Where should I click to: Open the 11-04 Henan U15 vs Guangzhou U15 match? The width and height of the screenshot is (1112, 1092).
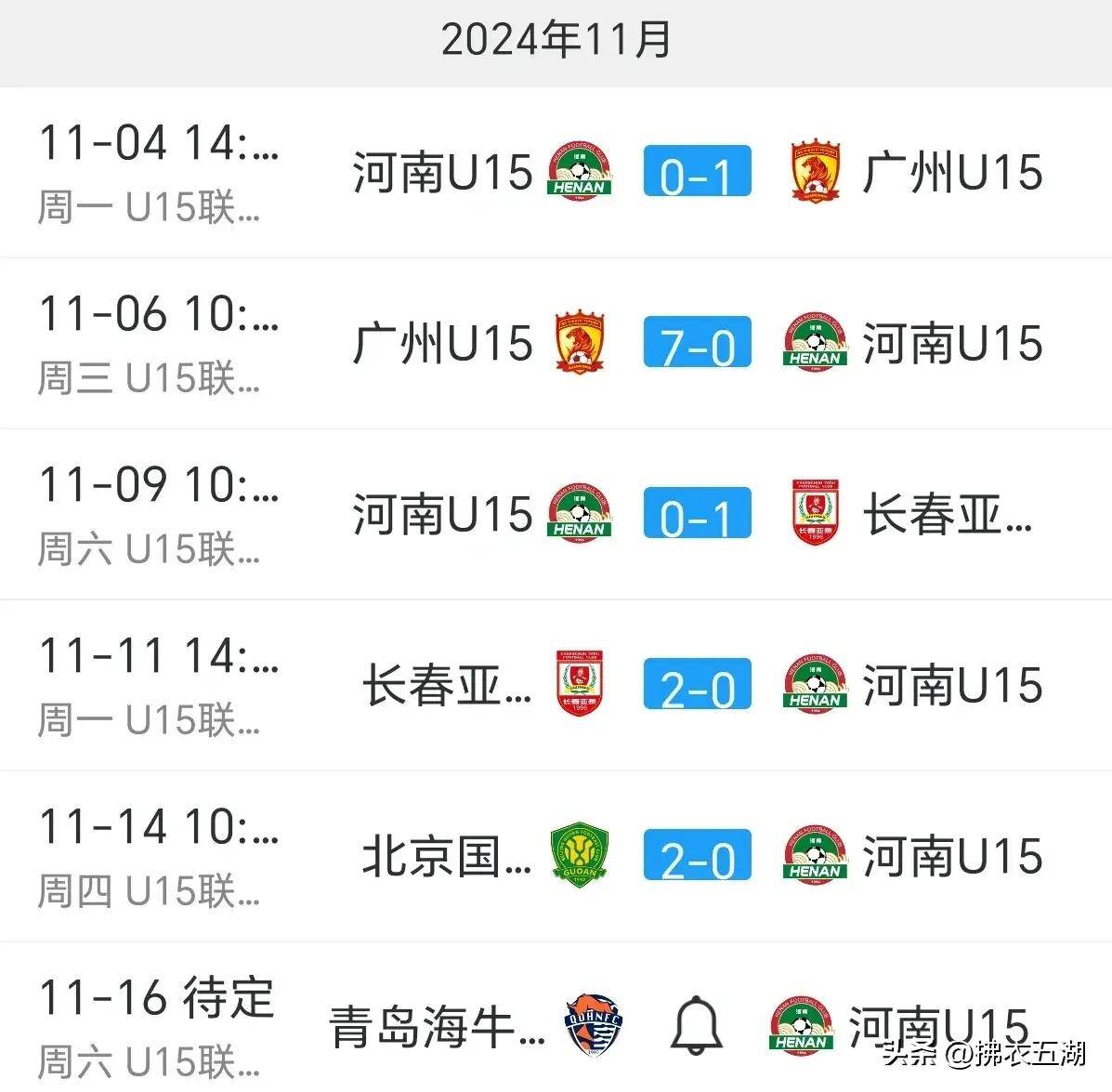click(697, 173)
